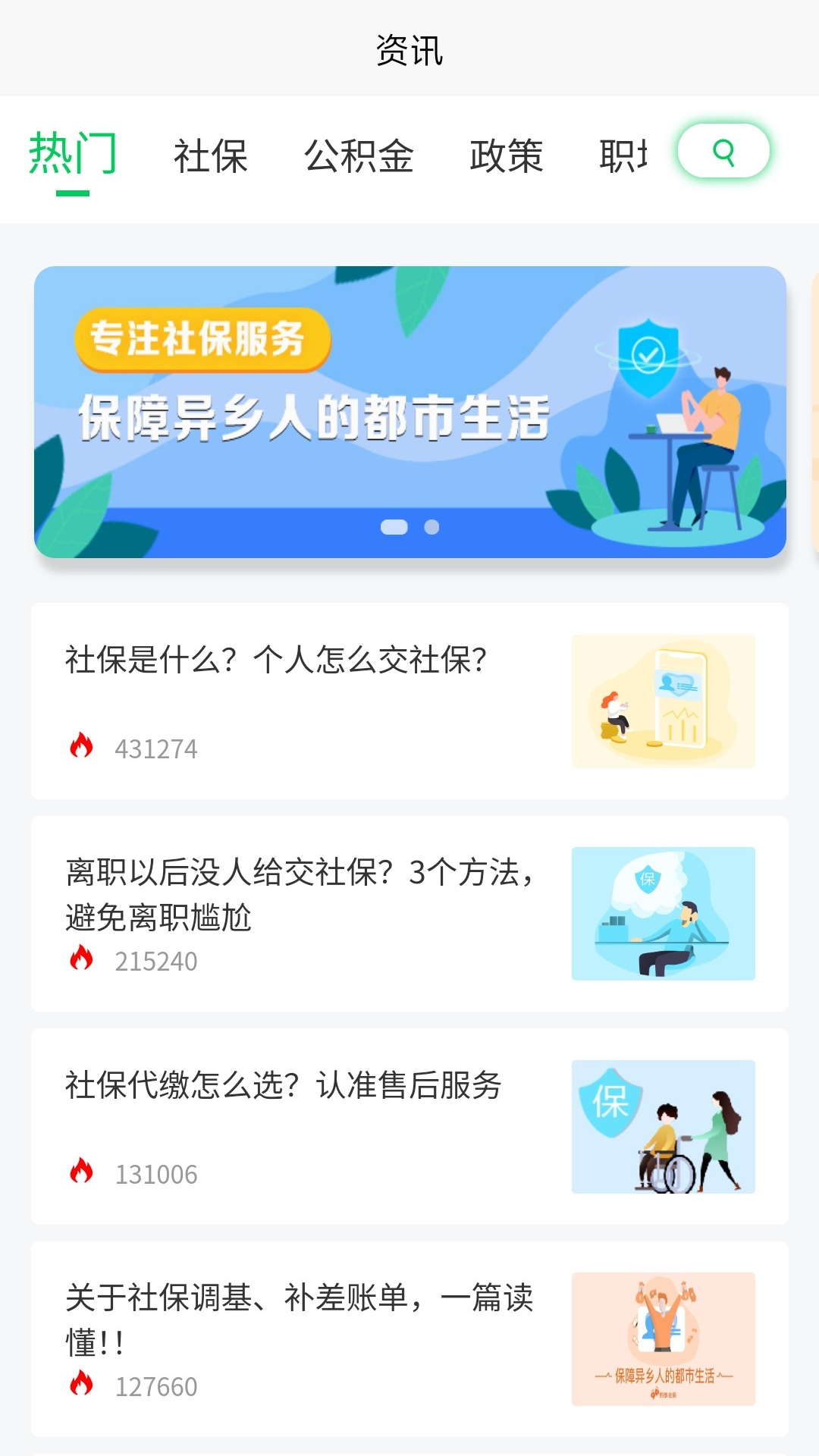Open the search magnifier icon
The width and height of the screenshot is (819, 1456).
point(724,151)
